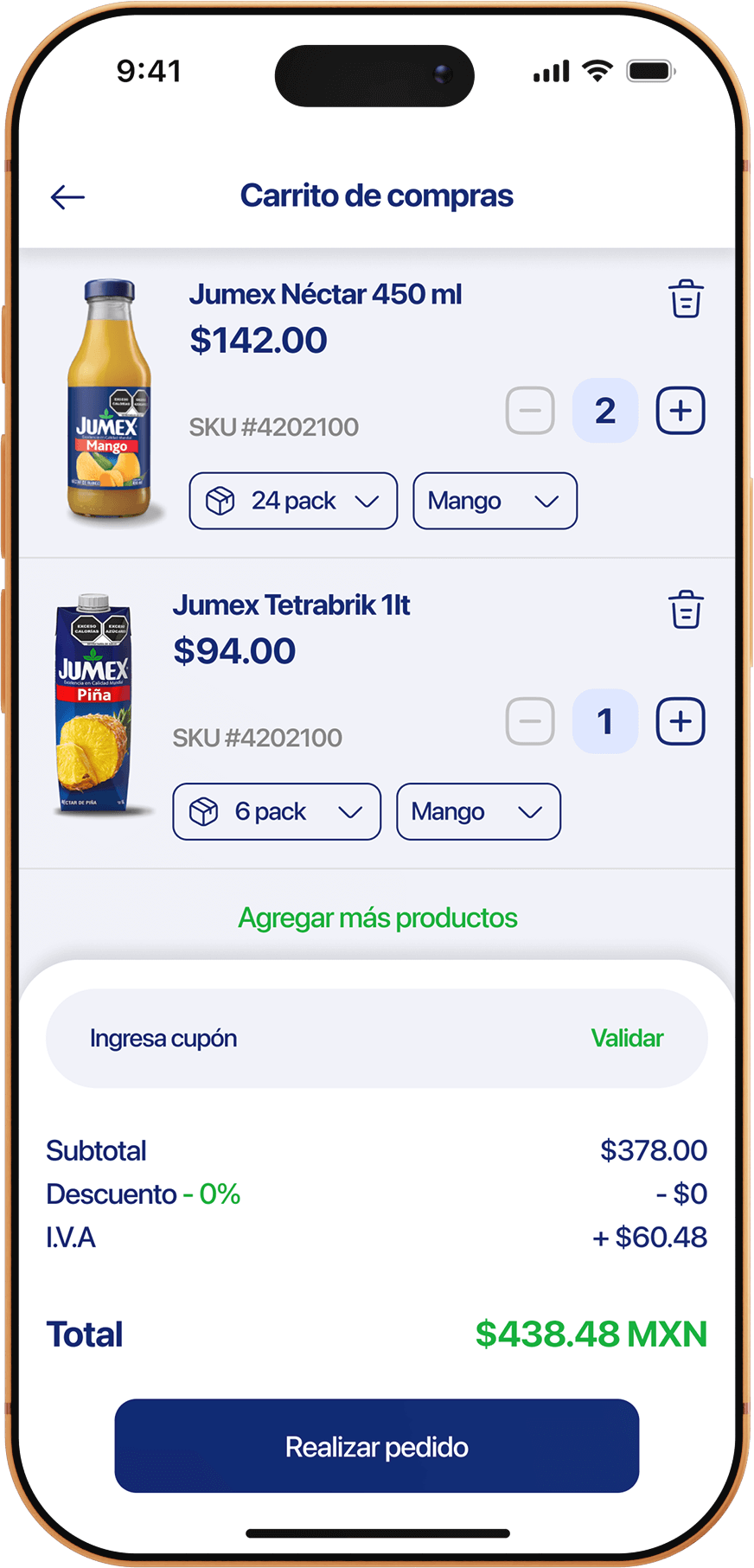Change flavor for Jumex Tetrabrik 1lt

click(x=478, y=811)
